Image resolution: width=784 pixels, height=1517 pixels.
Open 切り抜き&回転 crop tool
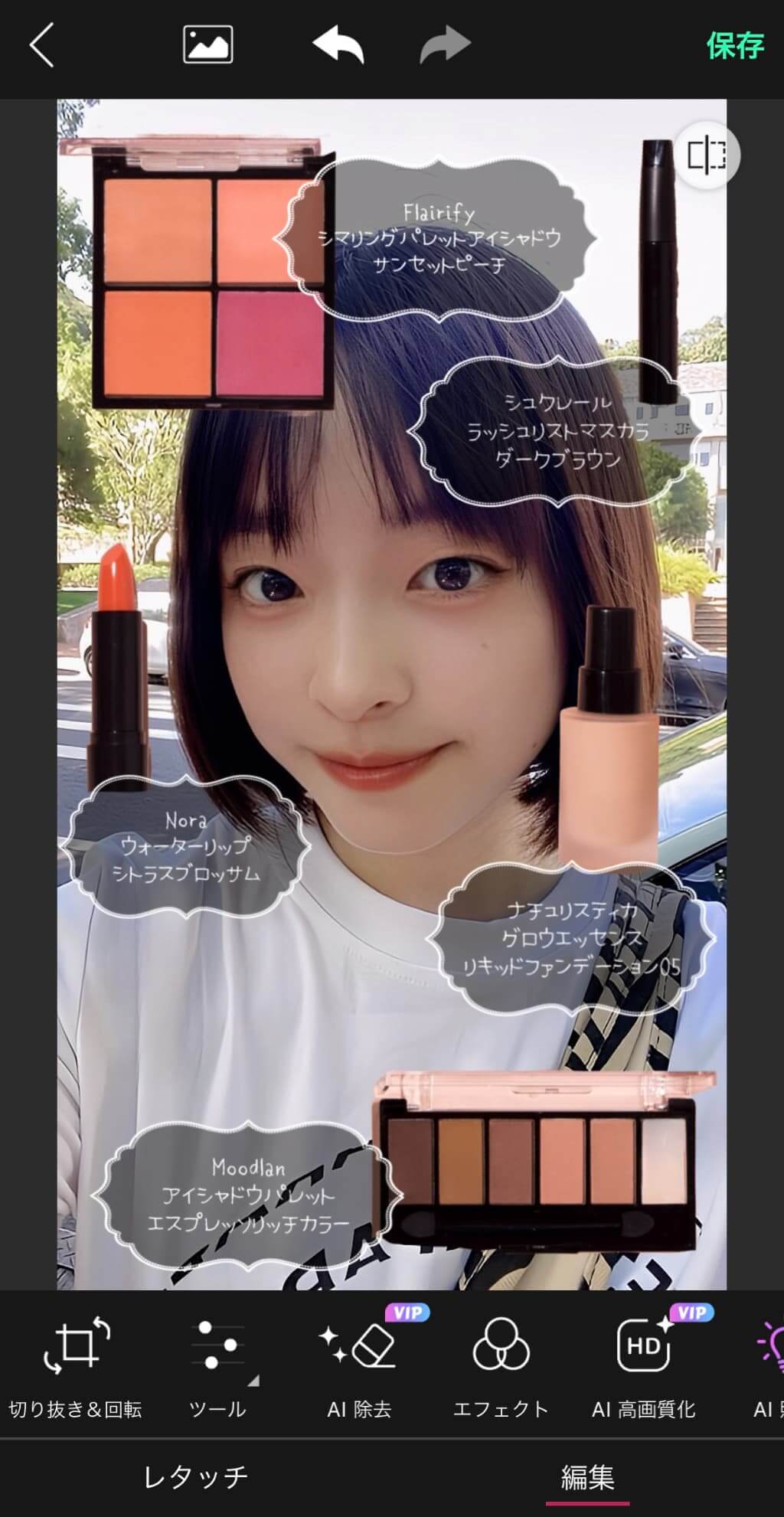[76, 1365]
